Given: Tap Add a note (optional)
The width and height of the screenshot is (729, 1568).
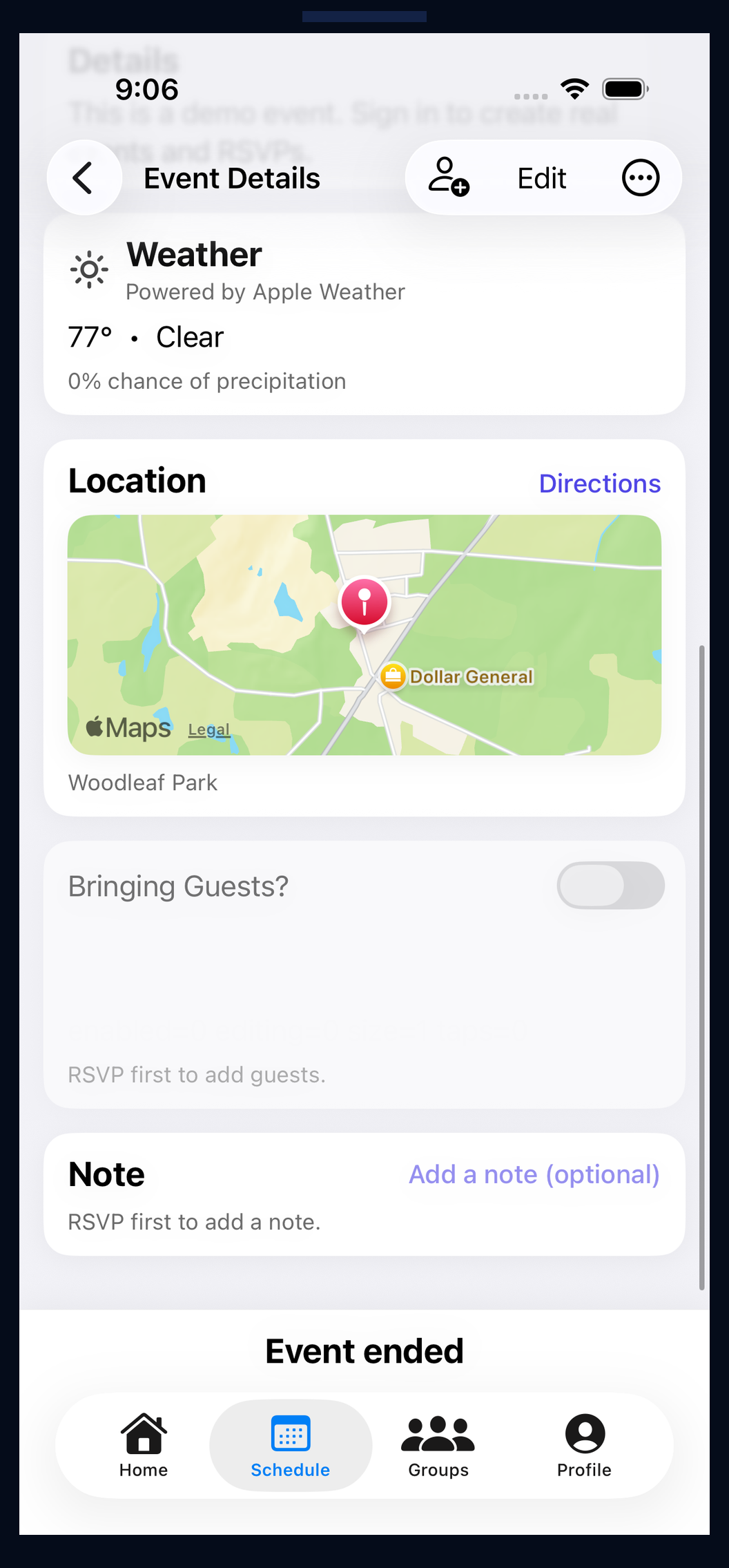Looking at the screenshot, I should (534, 1174).
